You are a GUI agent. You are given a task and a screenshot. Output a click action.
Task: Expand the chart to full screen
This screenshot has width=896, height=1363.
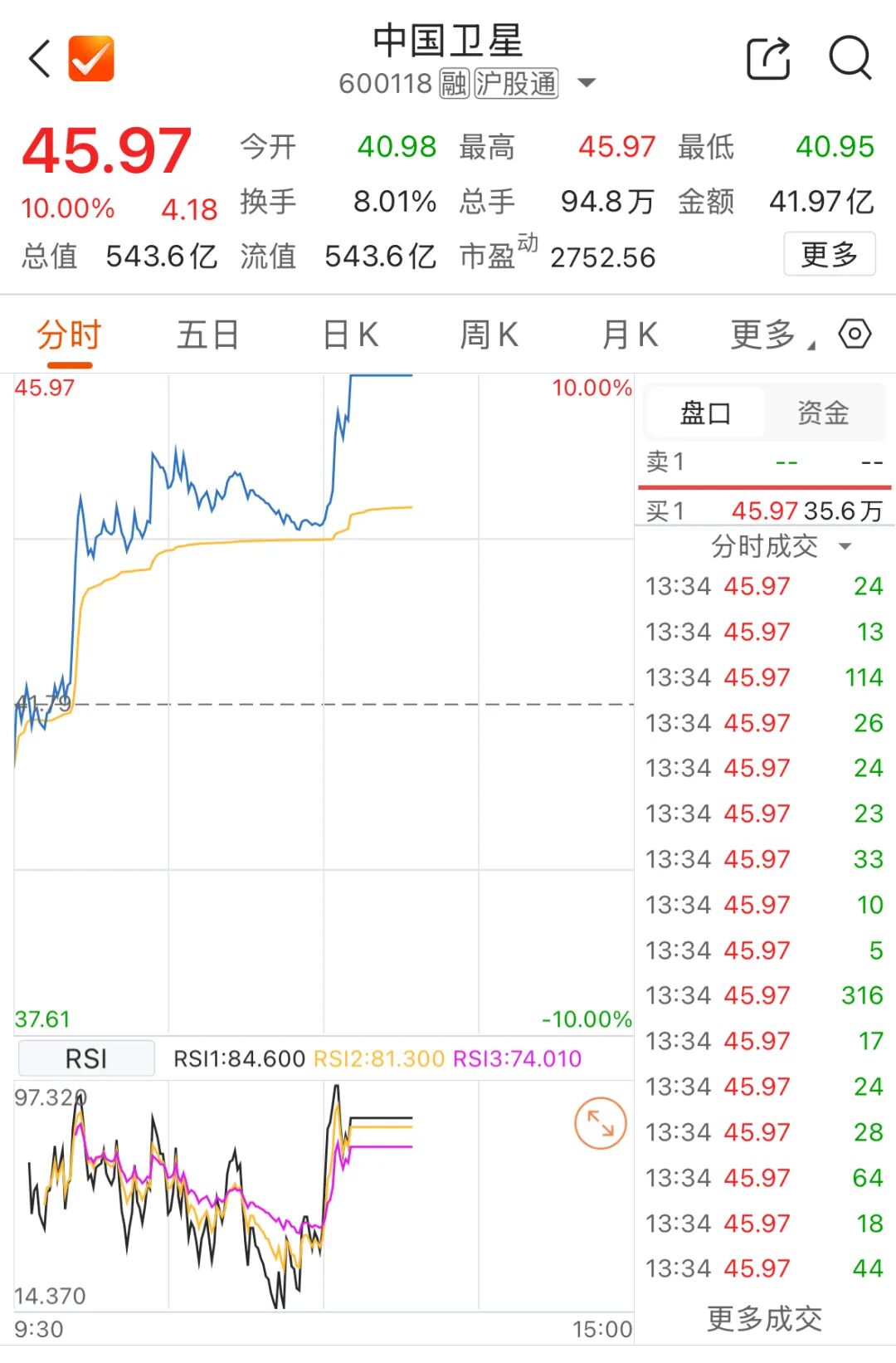(600, 1123)
